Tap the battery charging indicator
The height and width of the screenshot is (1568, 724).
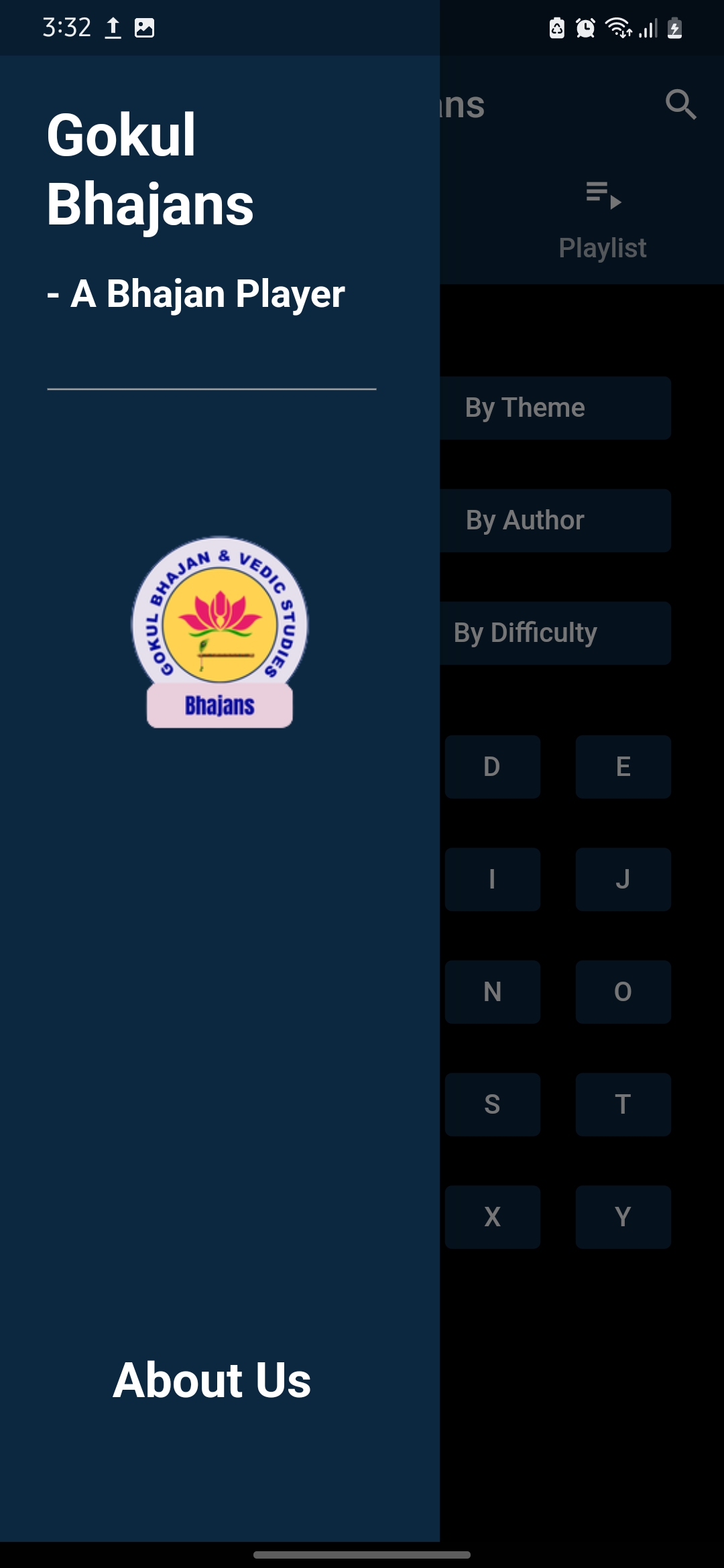point(676,28)
